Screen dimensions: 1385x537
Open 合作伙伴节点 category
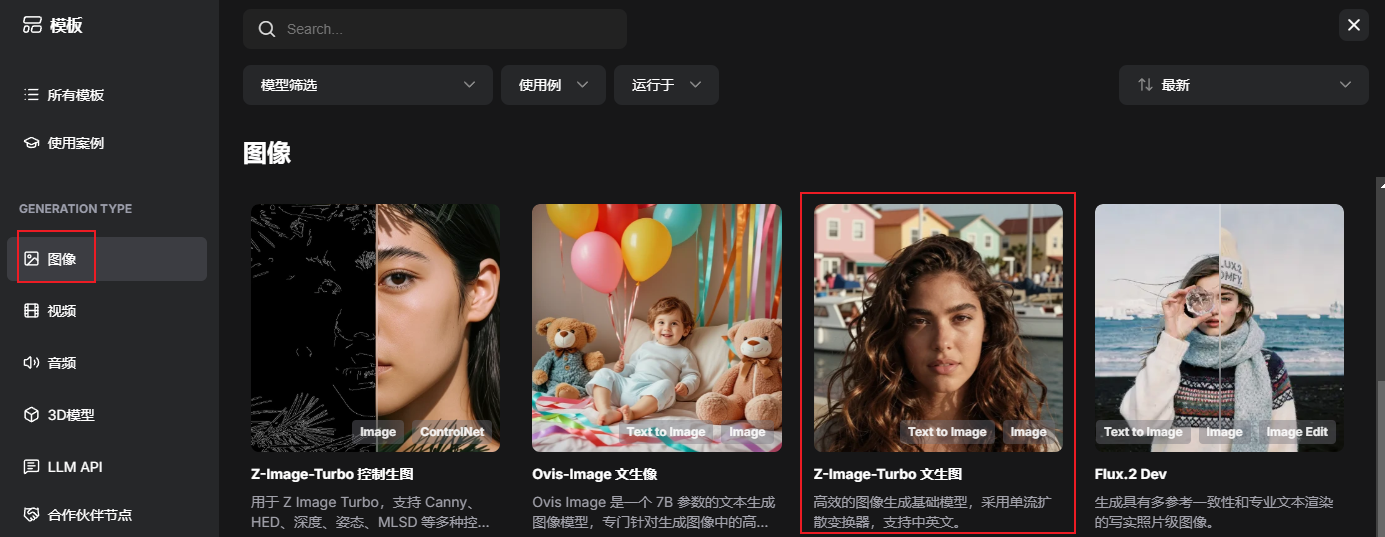tap(89, 515)
